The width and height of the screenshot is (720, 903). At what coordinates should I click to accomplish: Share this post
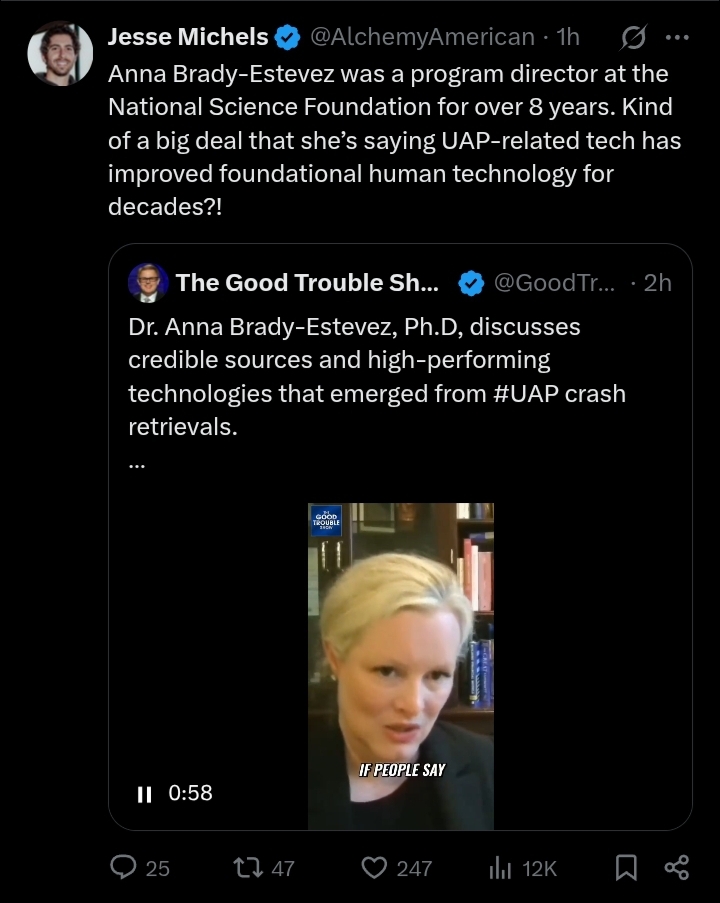tap(677, 868)
